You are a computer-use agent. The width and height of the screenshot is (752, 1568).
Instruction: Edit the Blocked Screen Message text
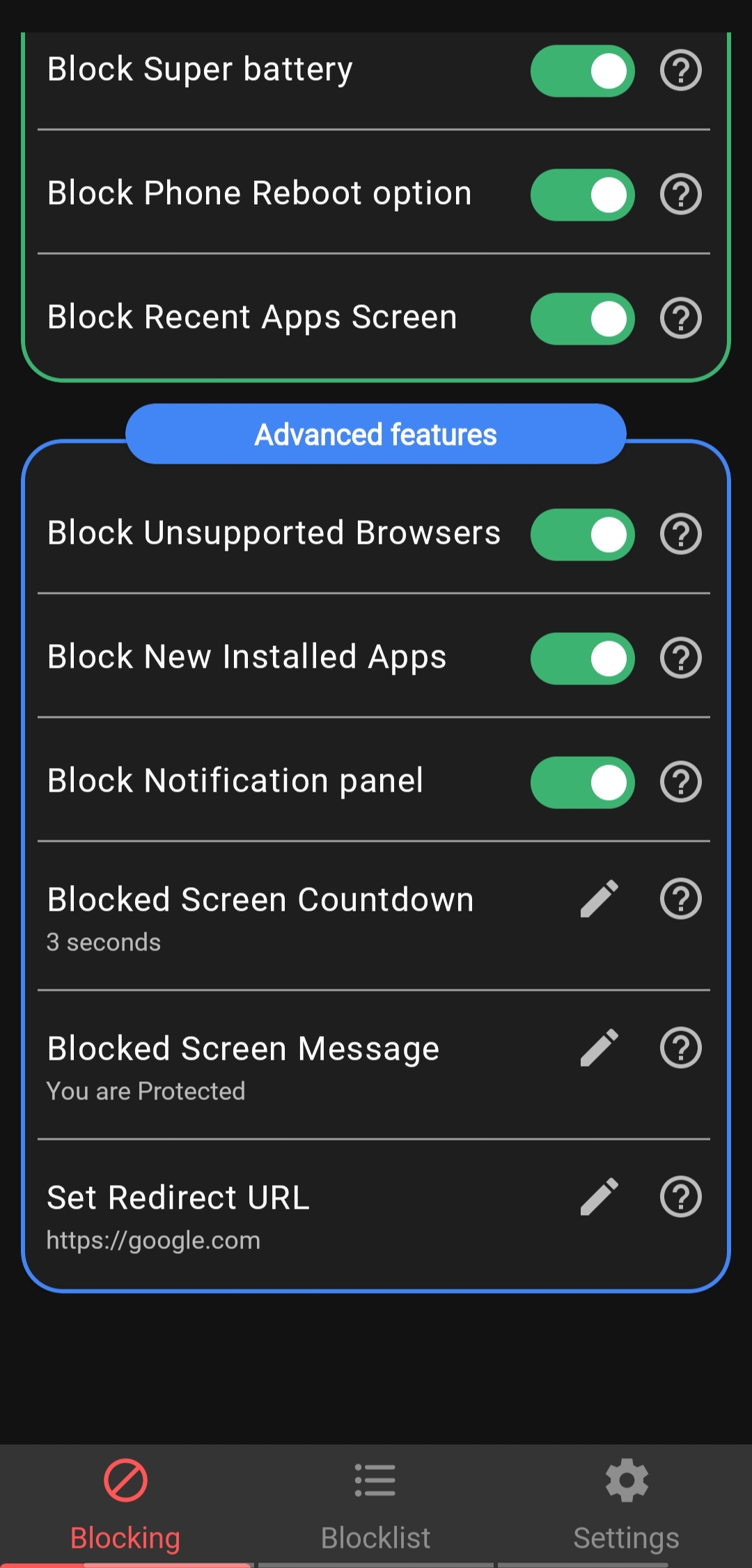pyautogui.click(x=599, y=1048)
